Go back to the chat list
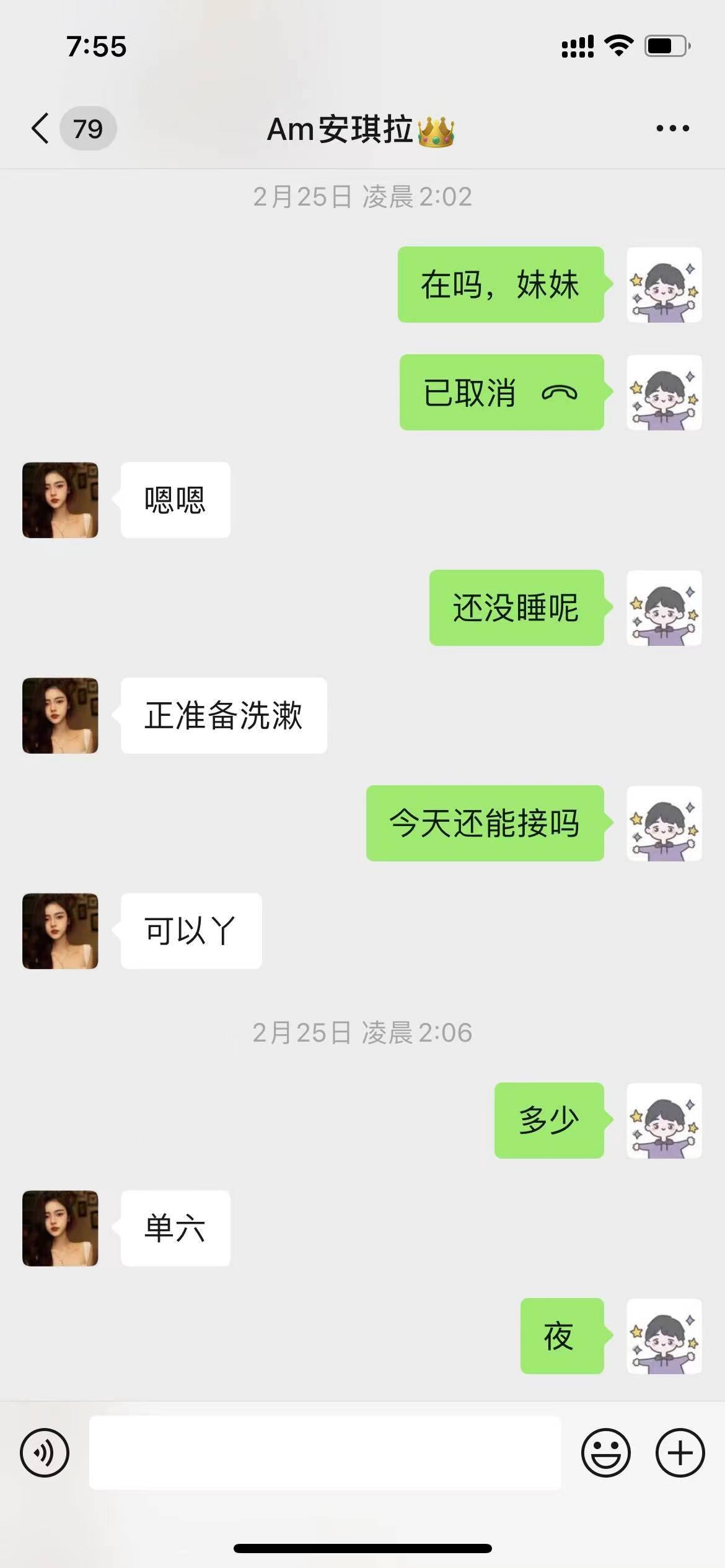The width and height of the screenshot is (725, 1568). [41, 129]
